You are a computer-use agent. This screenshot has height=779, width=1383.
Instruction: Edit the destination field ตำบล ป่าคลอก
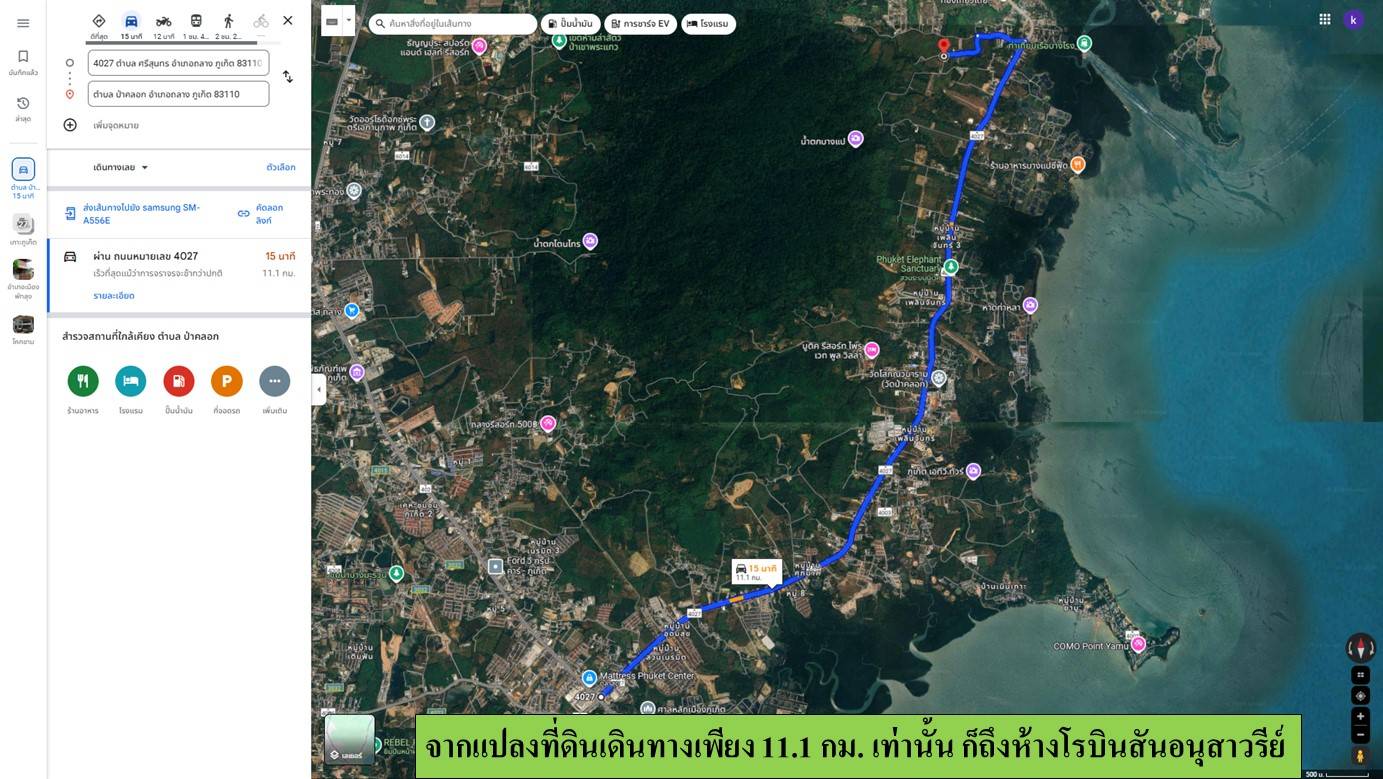click(178, 94)
